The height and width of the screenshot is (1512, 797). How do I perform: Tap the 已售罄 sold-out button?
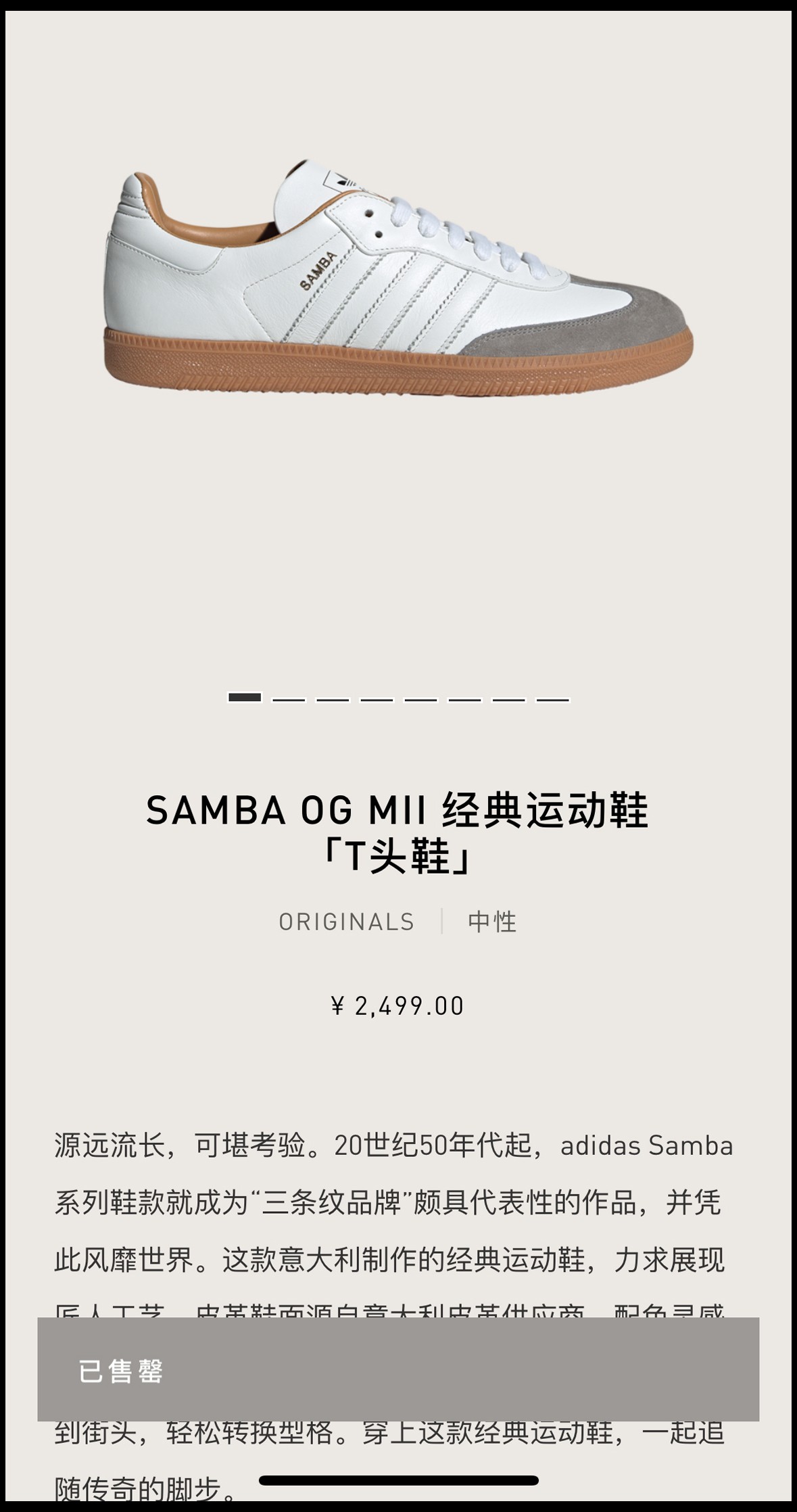click(397, 1371)
